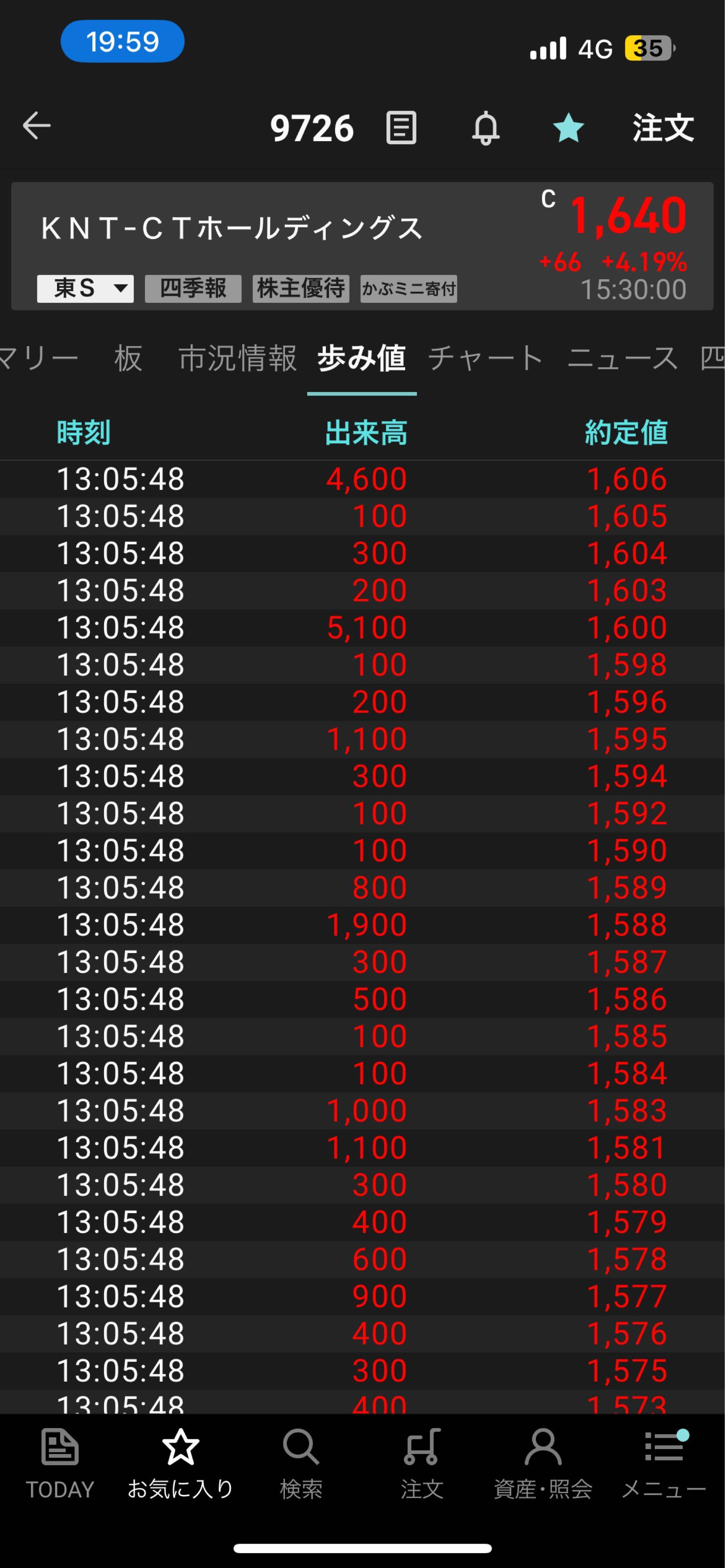Switch to the 市況情報 tab

[x=237, y=358]
